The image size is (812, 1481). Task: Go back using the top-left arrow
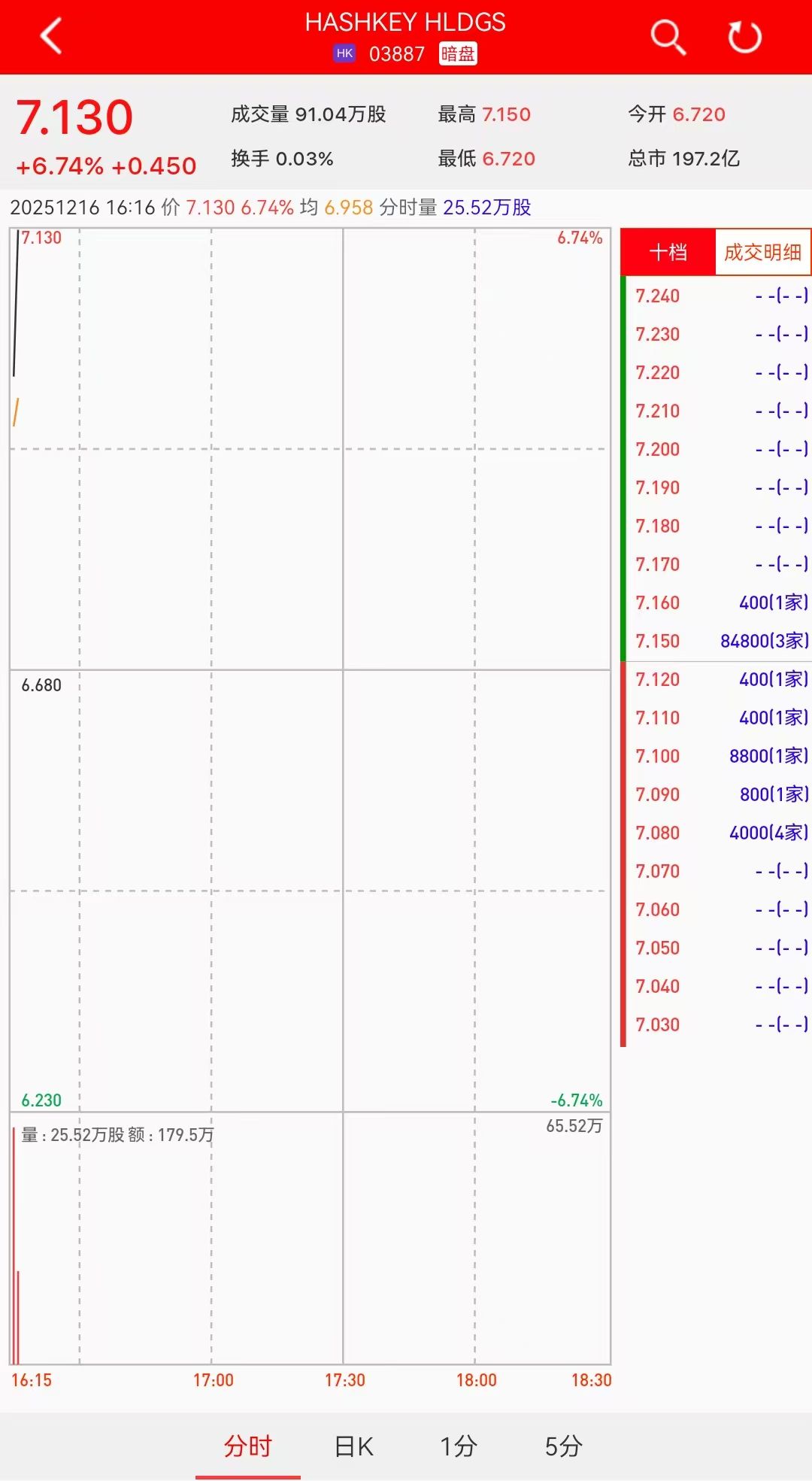point(51,36)
